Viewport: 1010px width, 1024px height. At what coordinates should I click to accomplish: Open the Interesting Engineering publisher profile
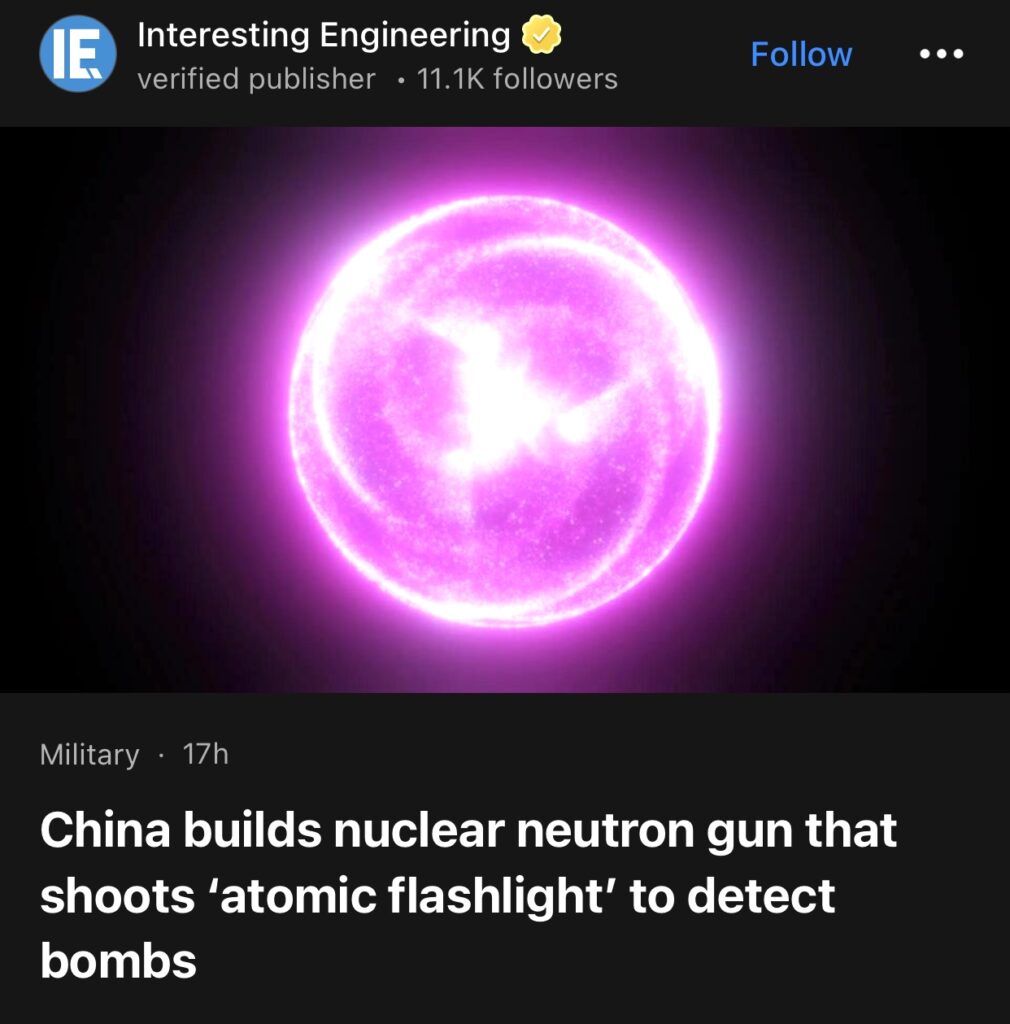(323, 37)
